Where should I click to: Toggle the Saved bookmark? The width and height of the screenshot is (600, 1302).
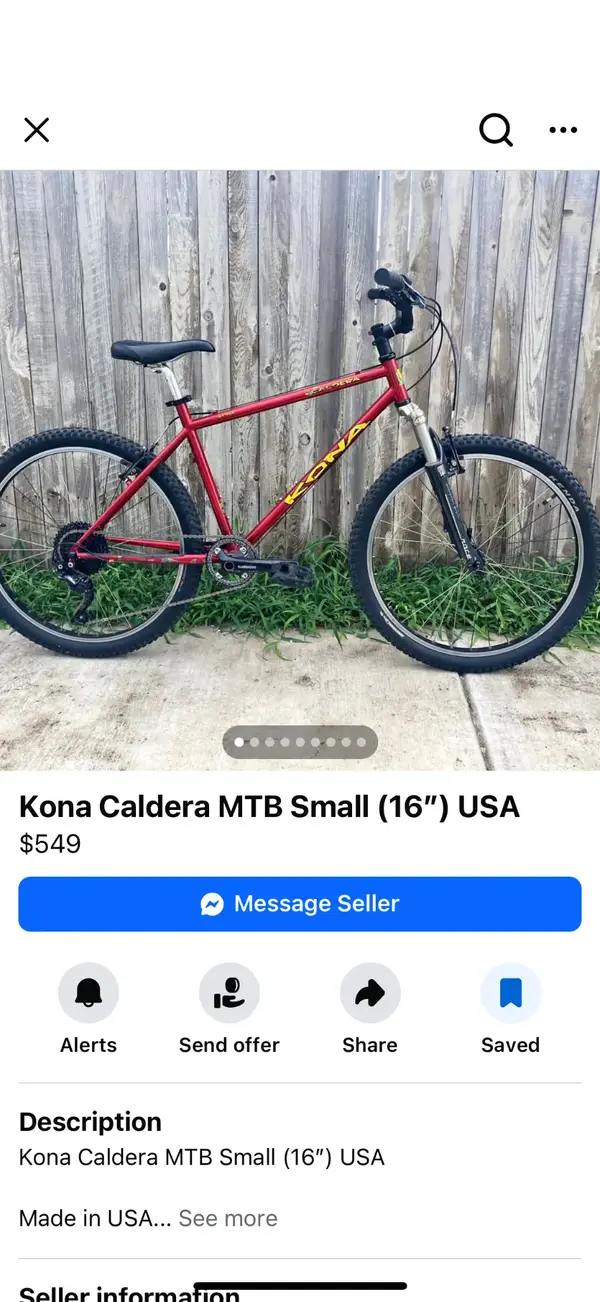pyautogui.click(x=510, y=993)
